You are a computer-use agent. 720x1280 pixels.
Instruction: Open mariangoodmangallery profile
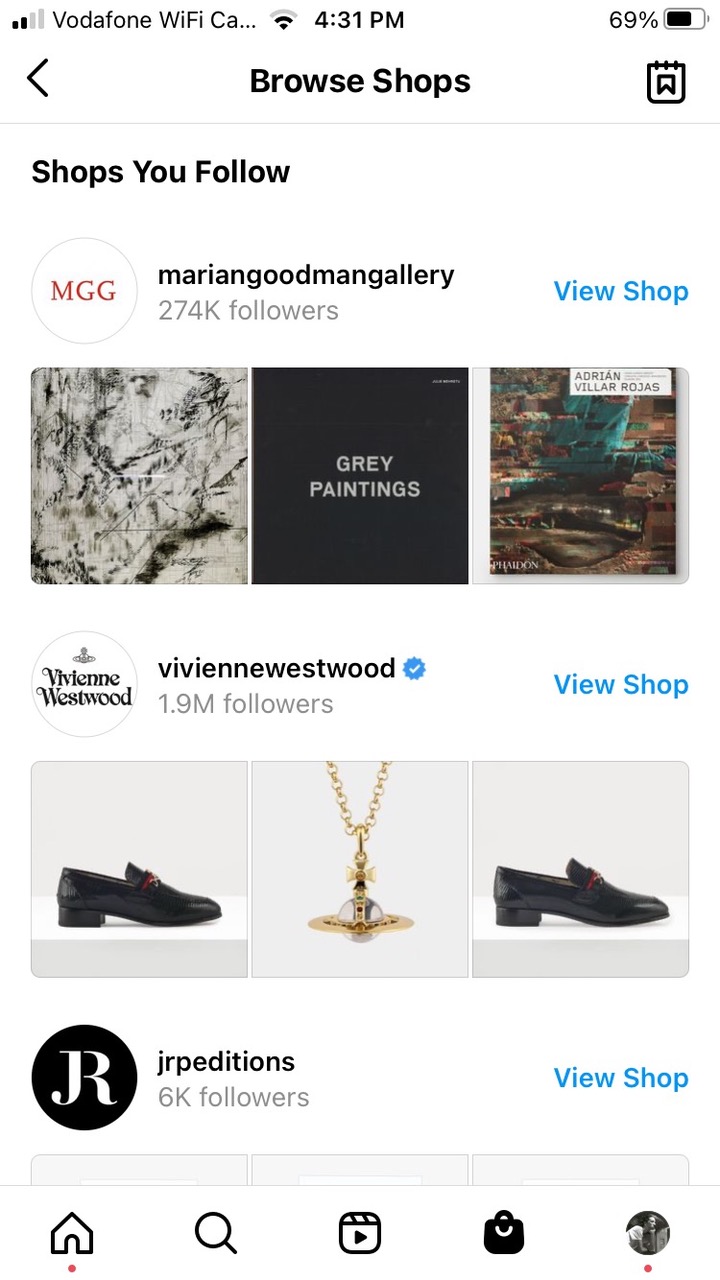point(305,275)
